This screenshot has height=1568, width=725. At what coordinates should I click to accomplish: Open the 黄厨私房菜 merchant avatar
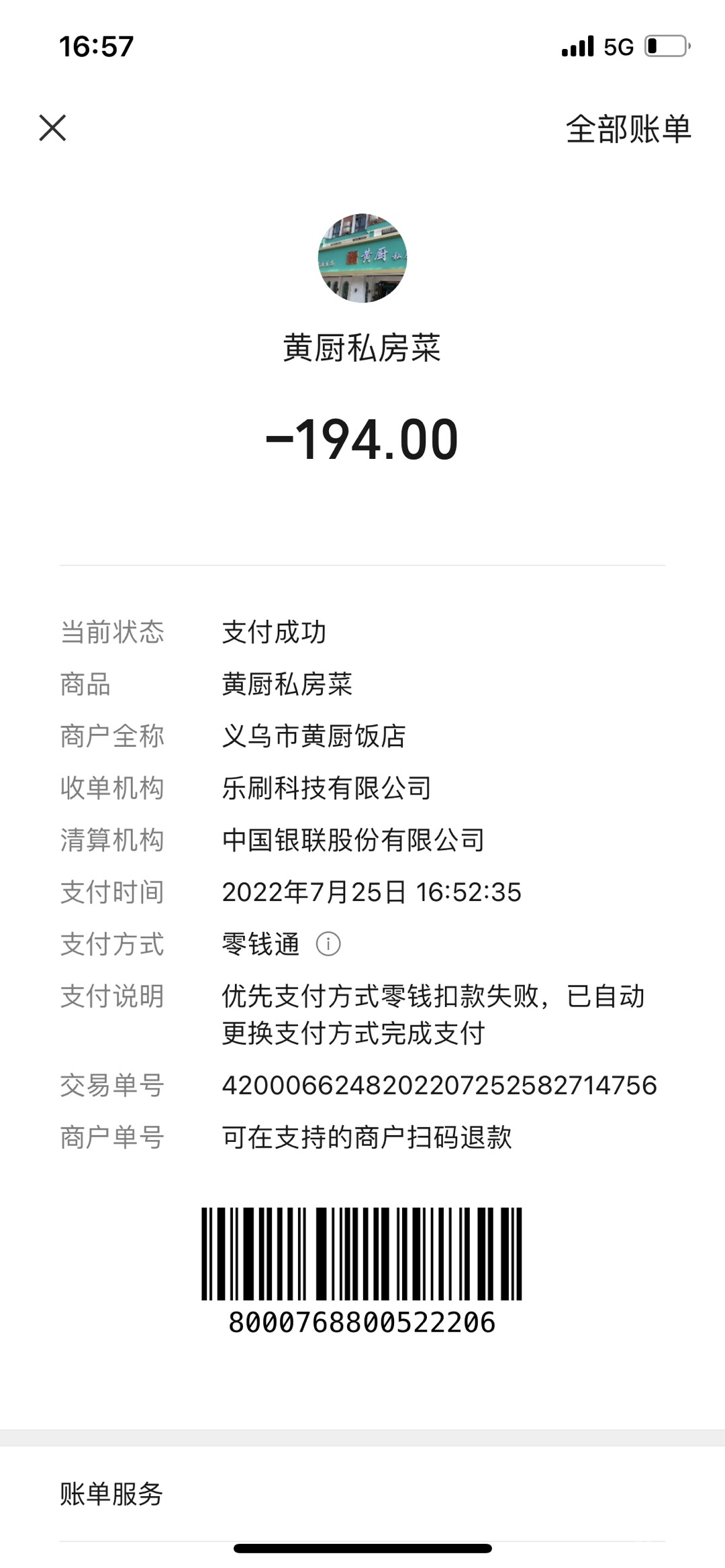(362, 258)
